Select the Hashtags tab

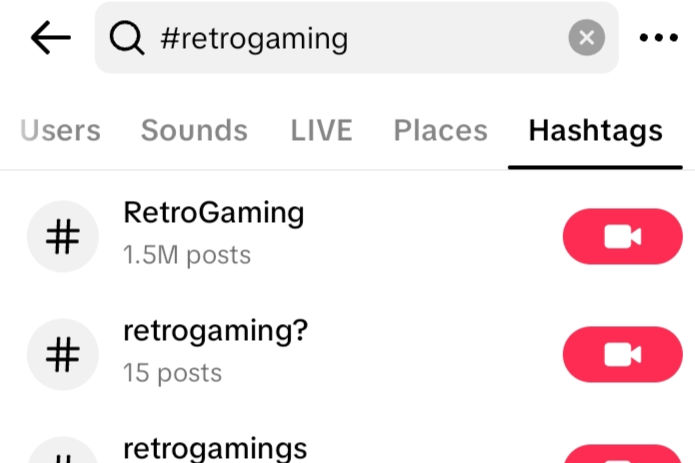(595, 130)
